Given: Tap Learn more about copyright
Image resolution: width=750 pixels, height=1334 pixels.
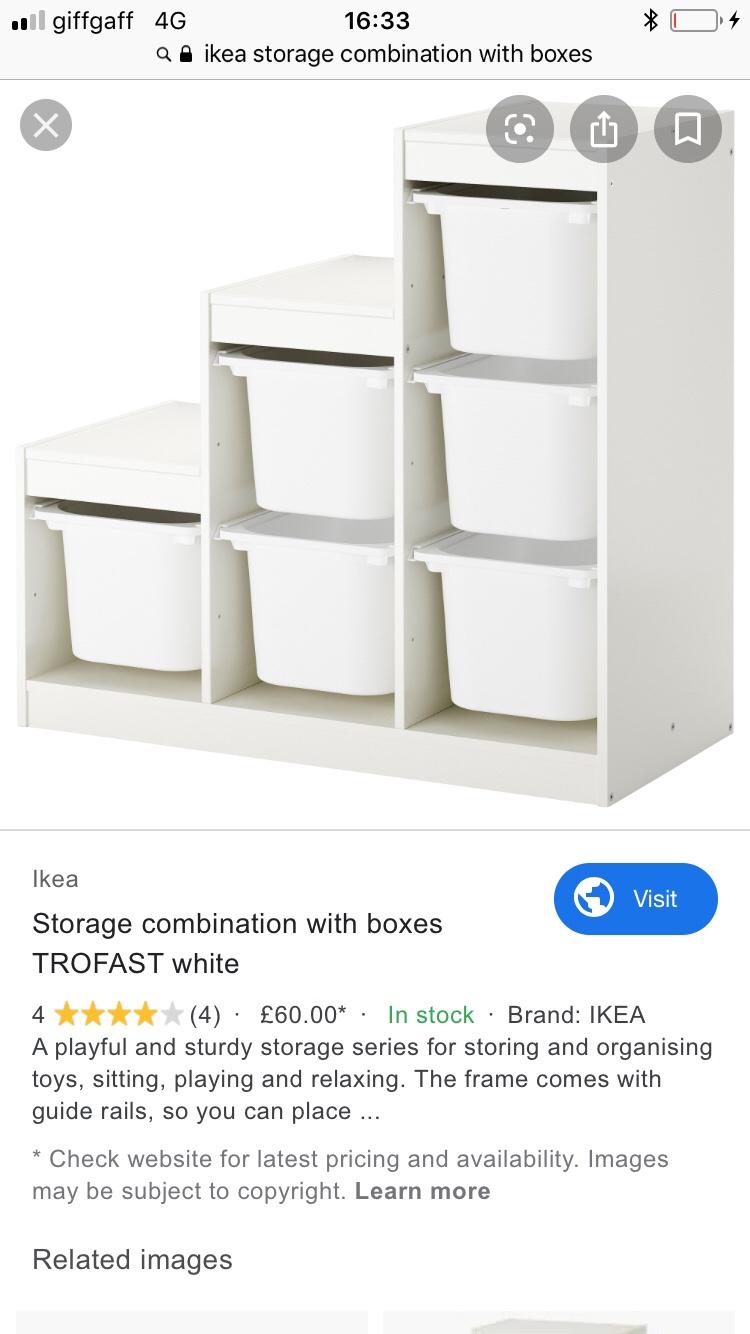Looking at the screenshot, I should [x=422, y=1191].
